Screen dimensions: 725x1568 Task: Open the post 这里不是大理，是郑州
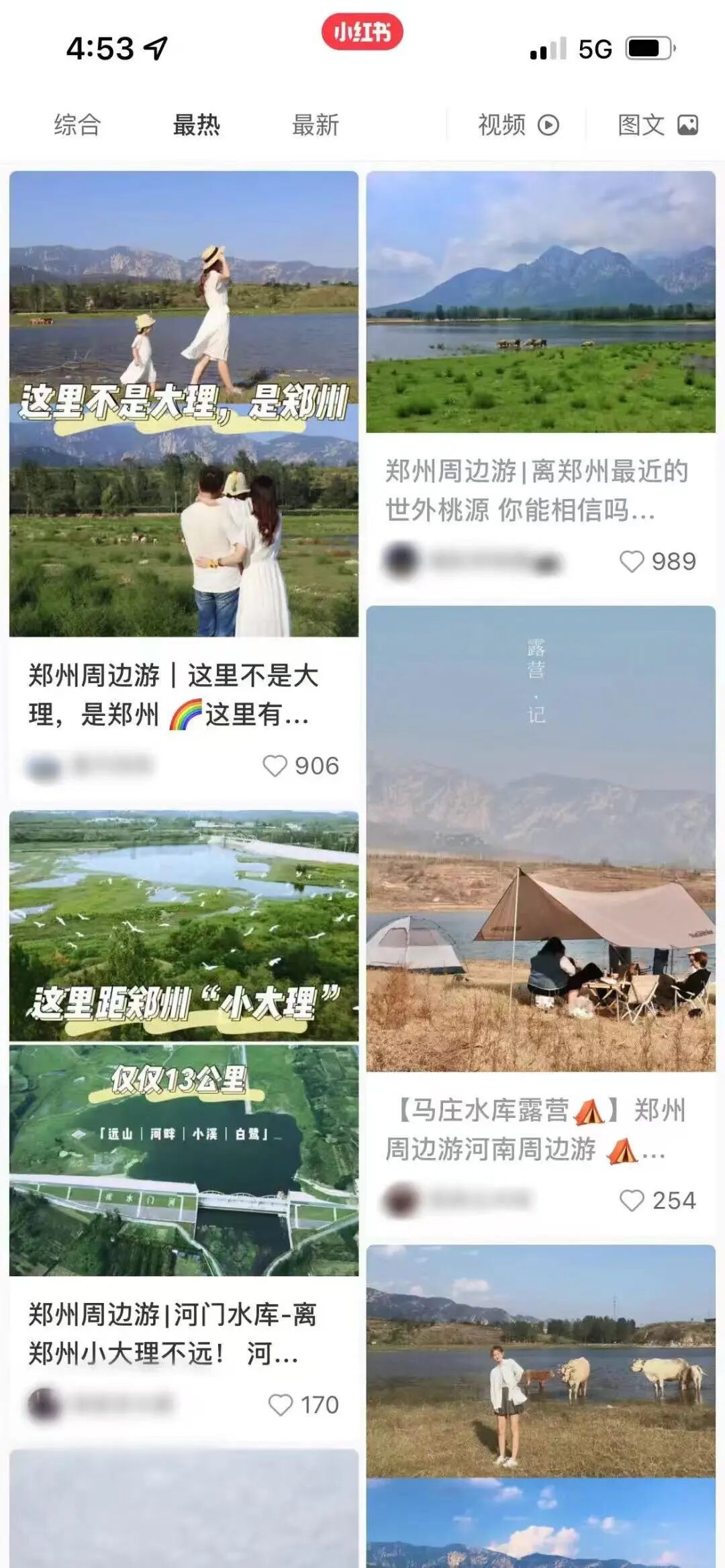tap(183, 403)
